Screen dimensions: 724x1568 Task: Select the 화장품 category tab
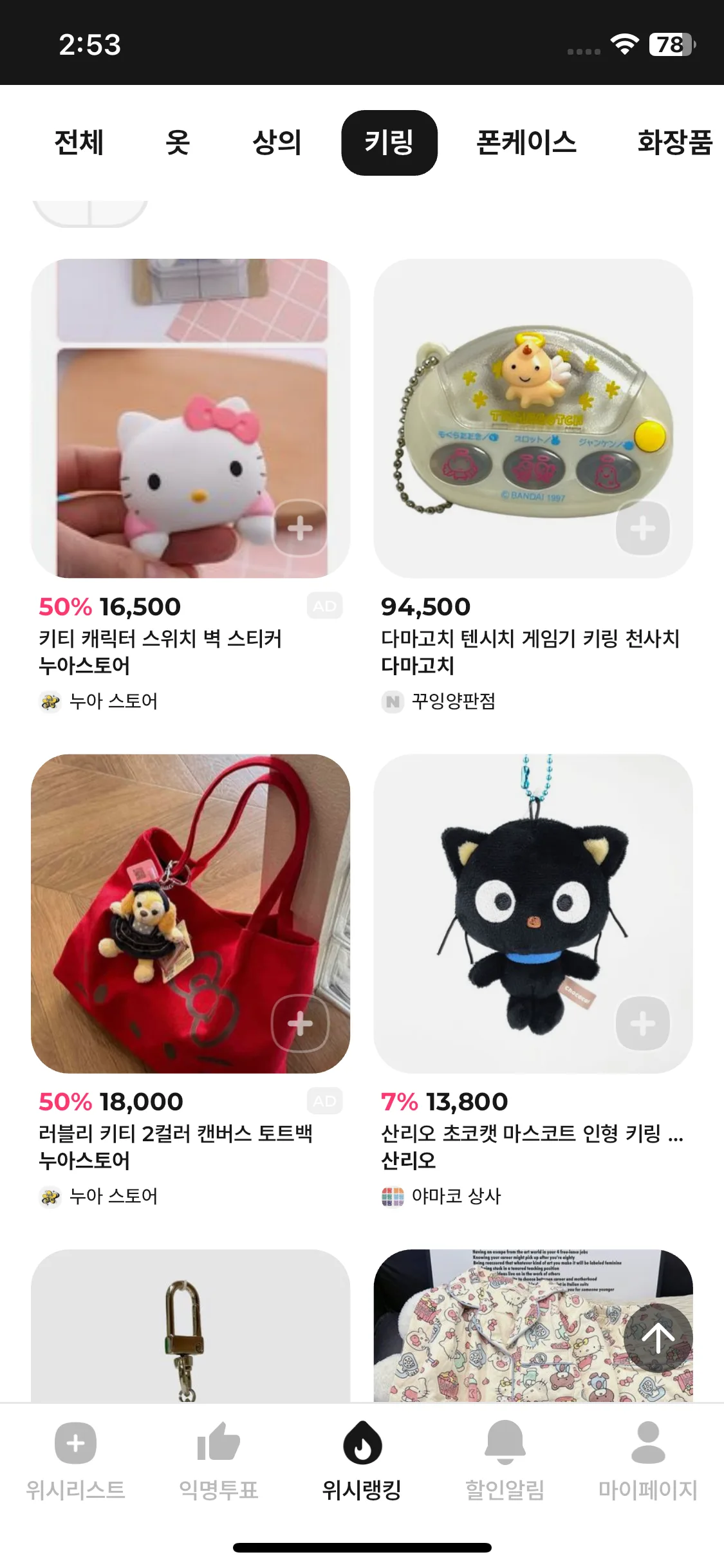tap(674, 142)
